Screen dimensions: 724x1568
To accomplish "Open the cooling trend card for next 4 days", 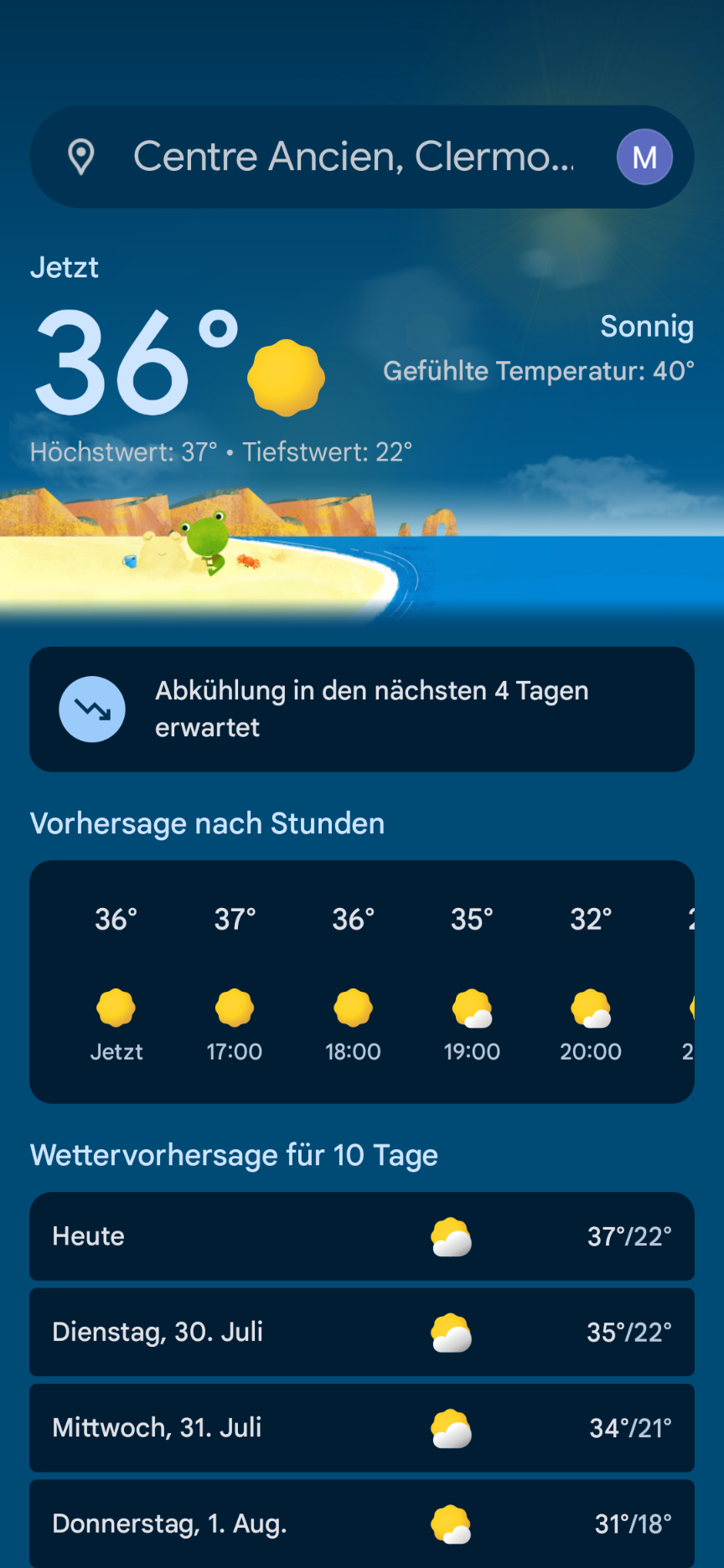I will (362, 709).
